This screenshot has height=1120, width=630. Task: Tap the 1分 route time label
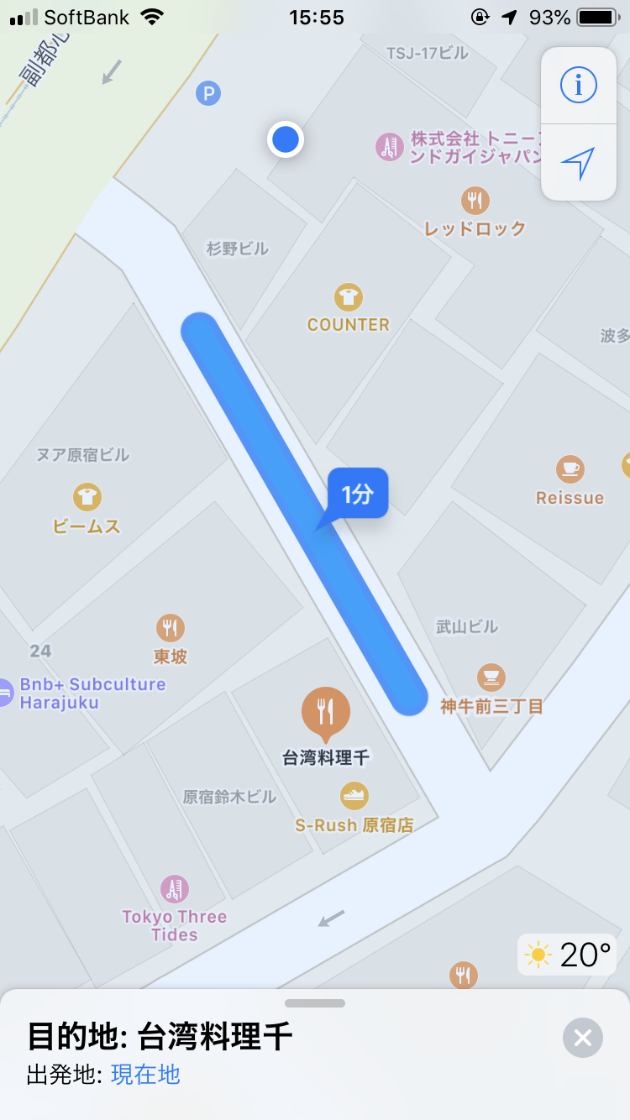[x=357, y=494]
